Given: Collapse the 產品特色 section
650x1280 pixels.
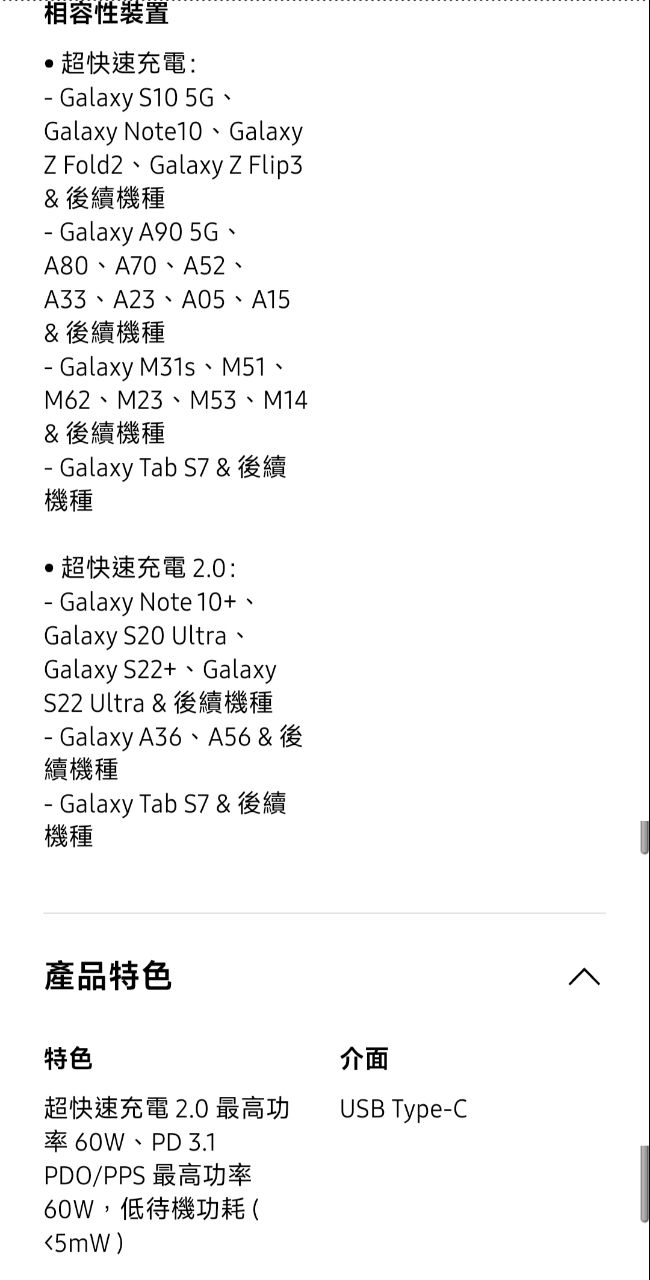Looking at the screenshot, I should 584,976.
